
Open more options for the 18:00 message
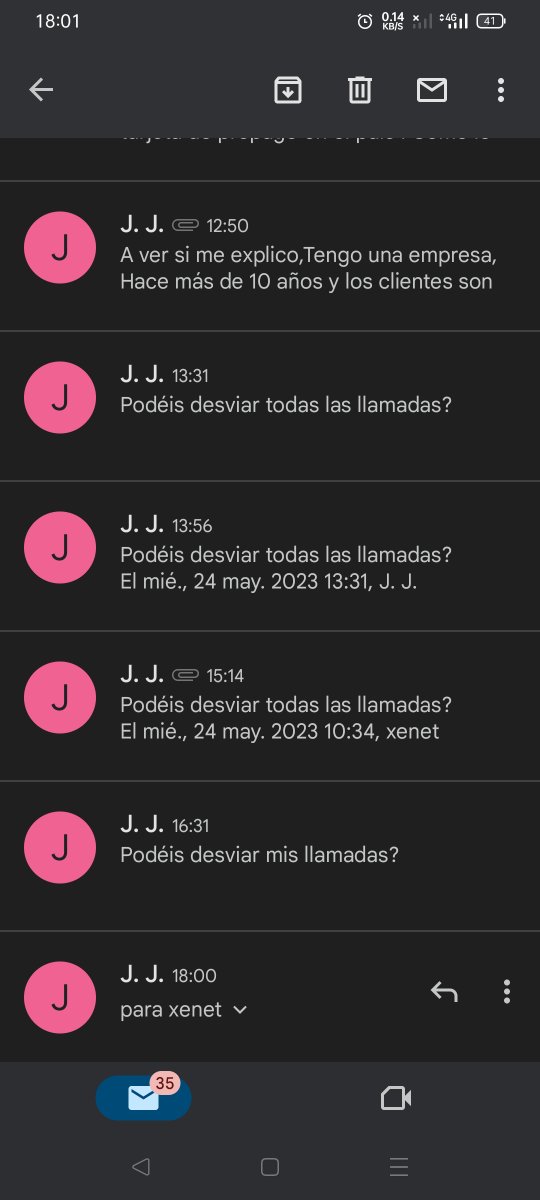pos(507,991)
